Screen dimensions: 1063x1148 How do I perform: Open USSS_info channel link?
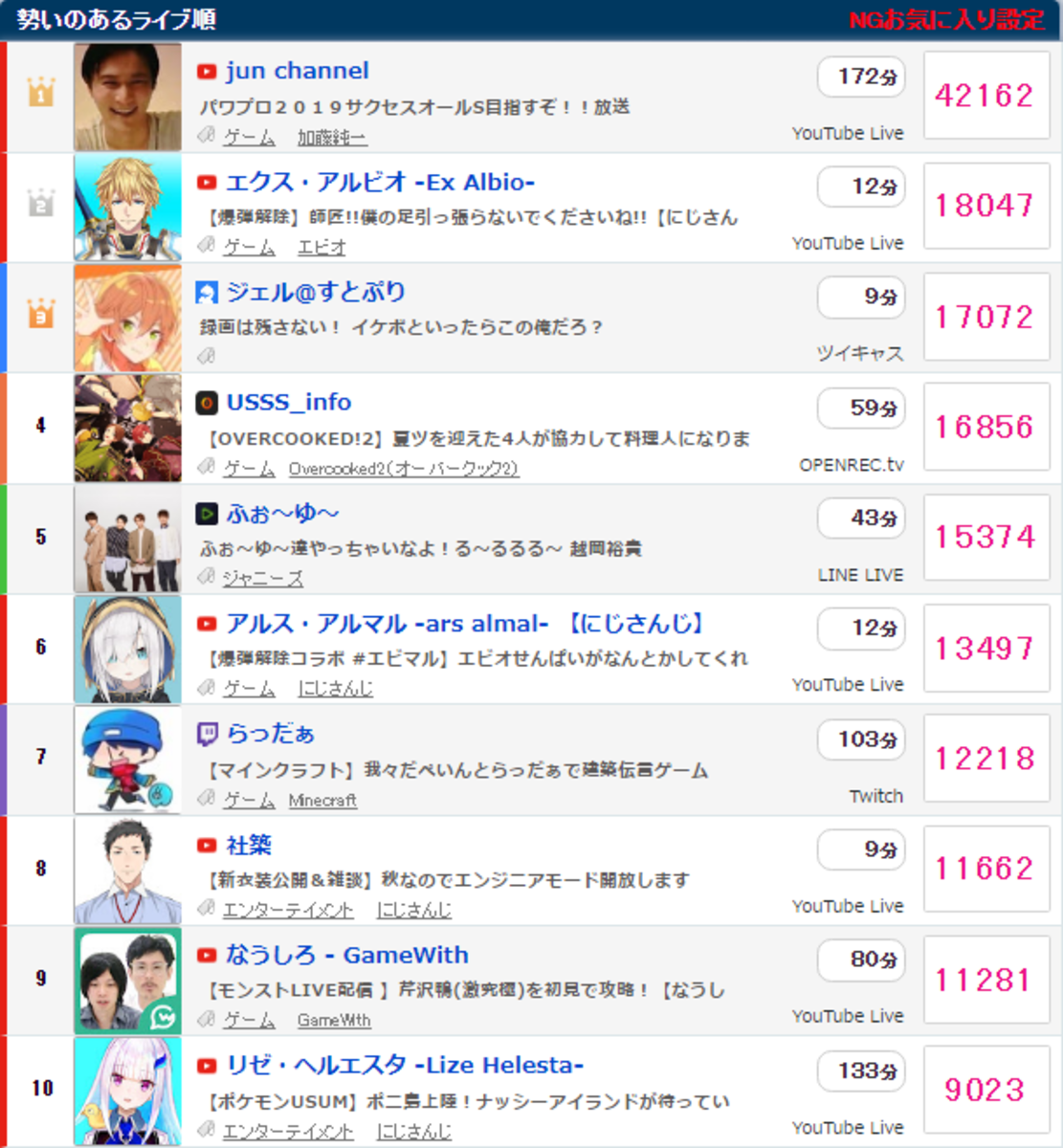point(288,403)
